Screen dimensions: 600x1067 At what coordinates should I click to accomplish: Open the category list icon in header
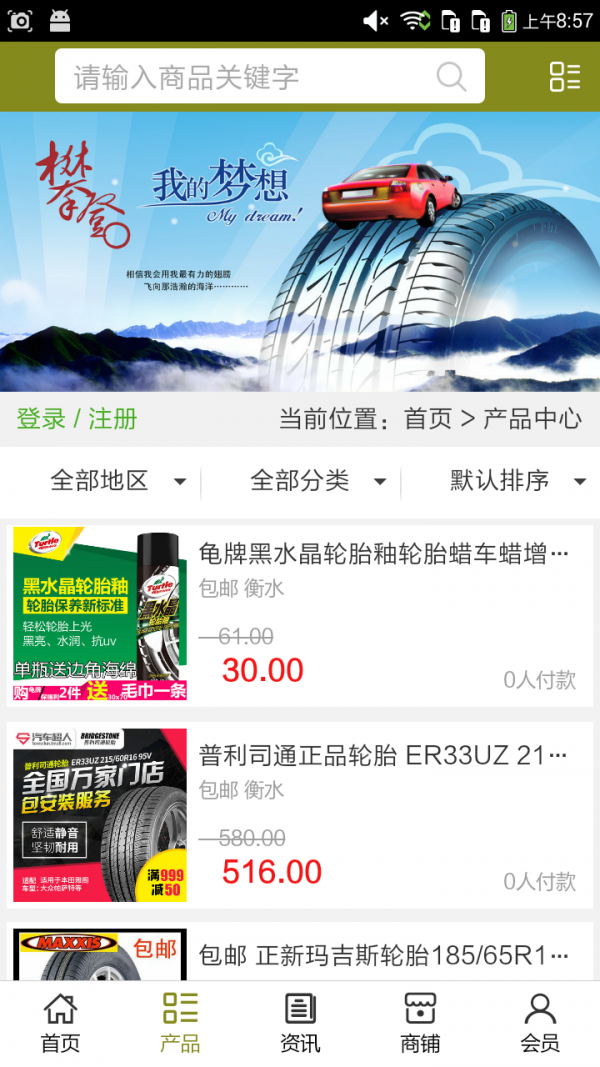click(x=564, y=77)
